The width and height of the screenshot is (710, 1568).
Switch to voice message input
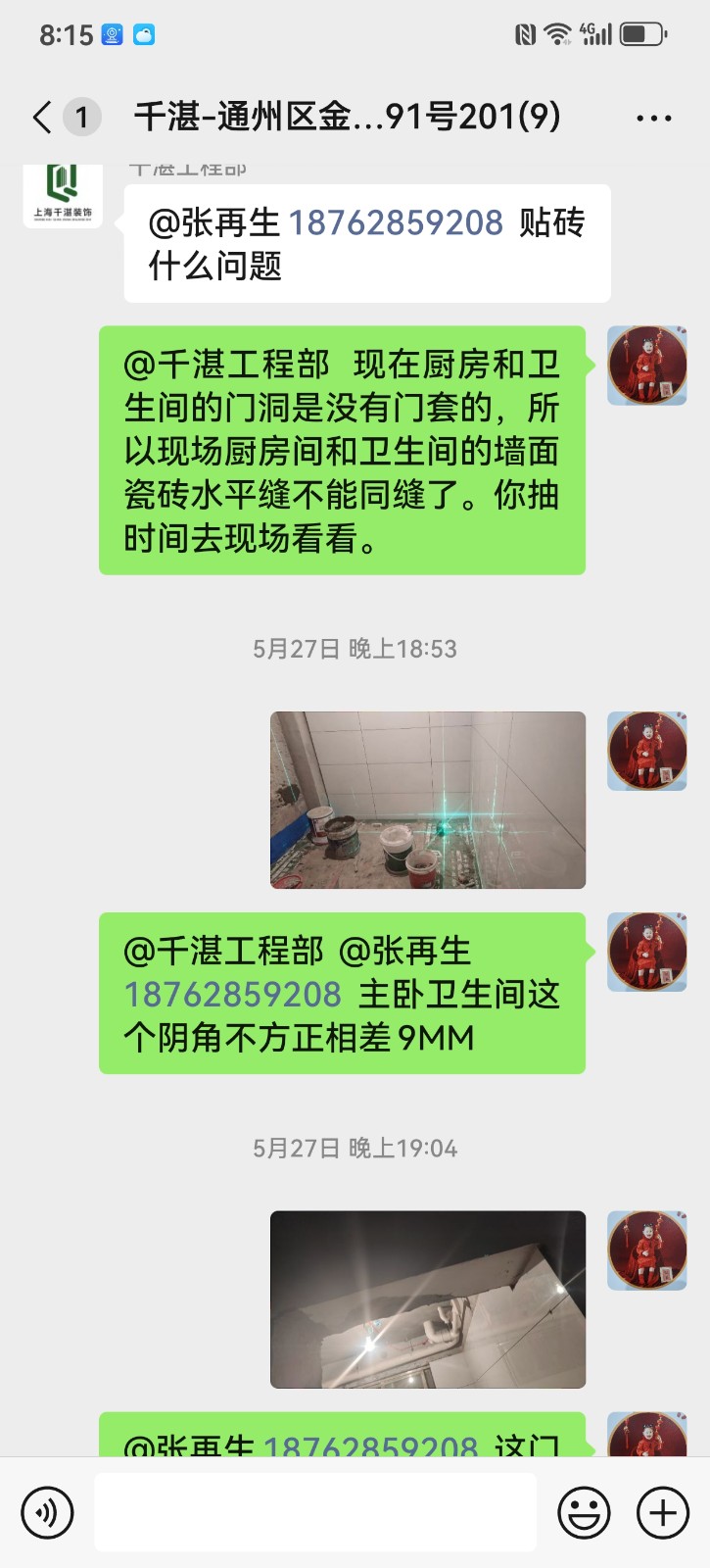[x=47, y=1512]
